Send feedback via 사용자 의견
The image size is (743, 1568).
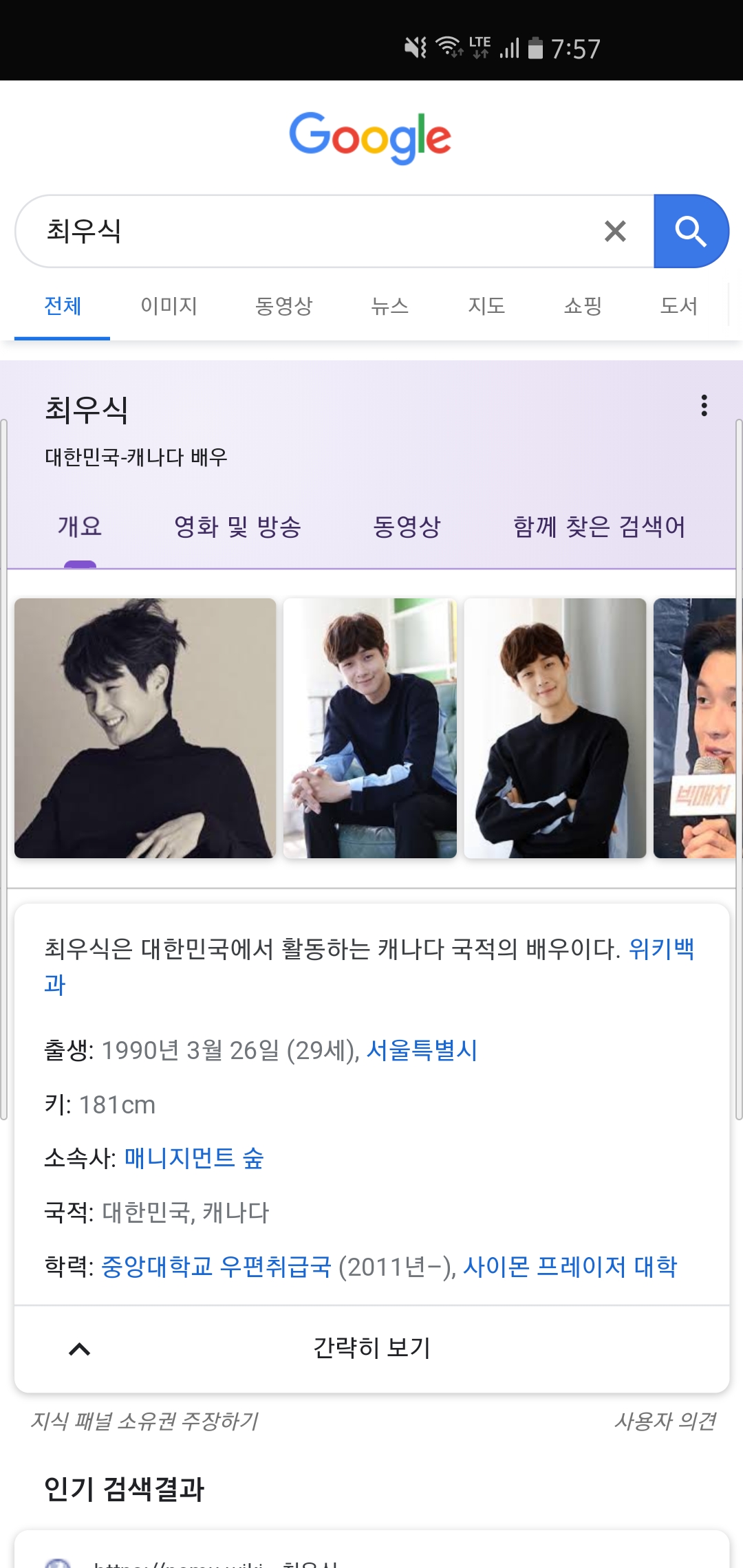click(665, 1421)
